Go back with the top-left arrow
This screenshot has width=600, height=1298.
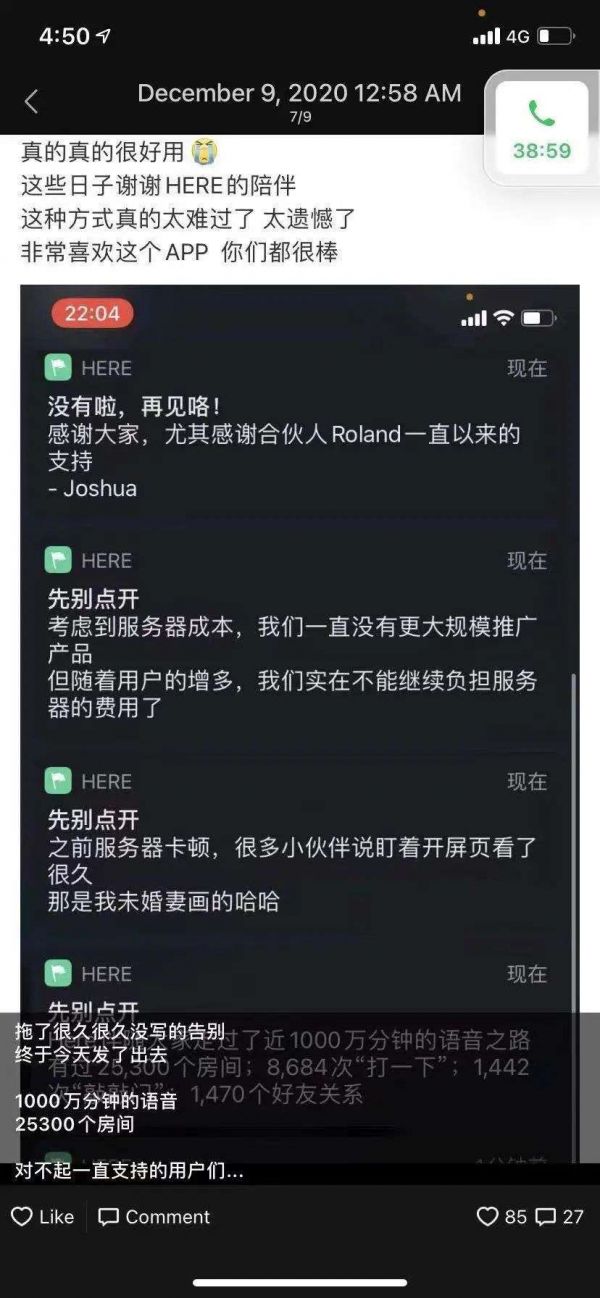coord(31,101)
